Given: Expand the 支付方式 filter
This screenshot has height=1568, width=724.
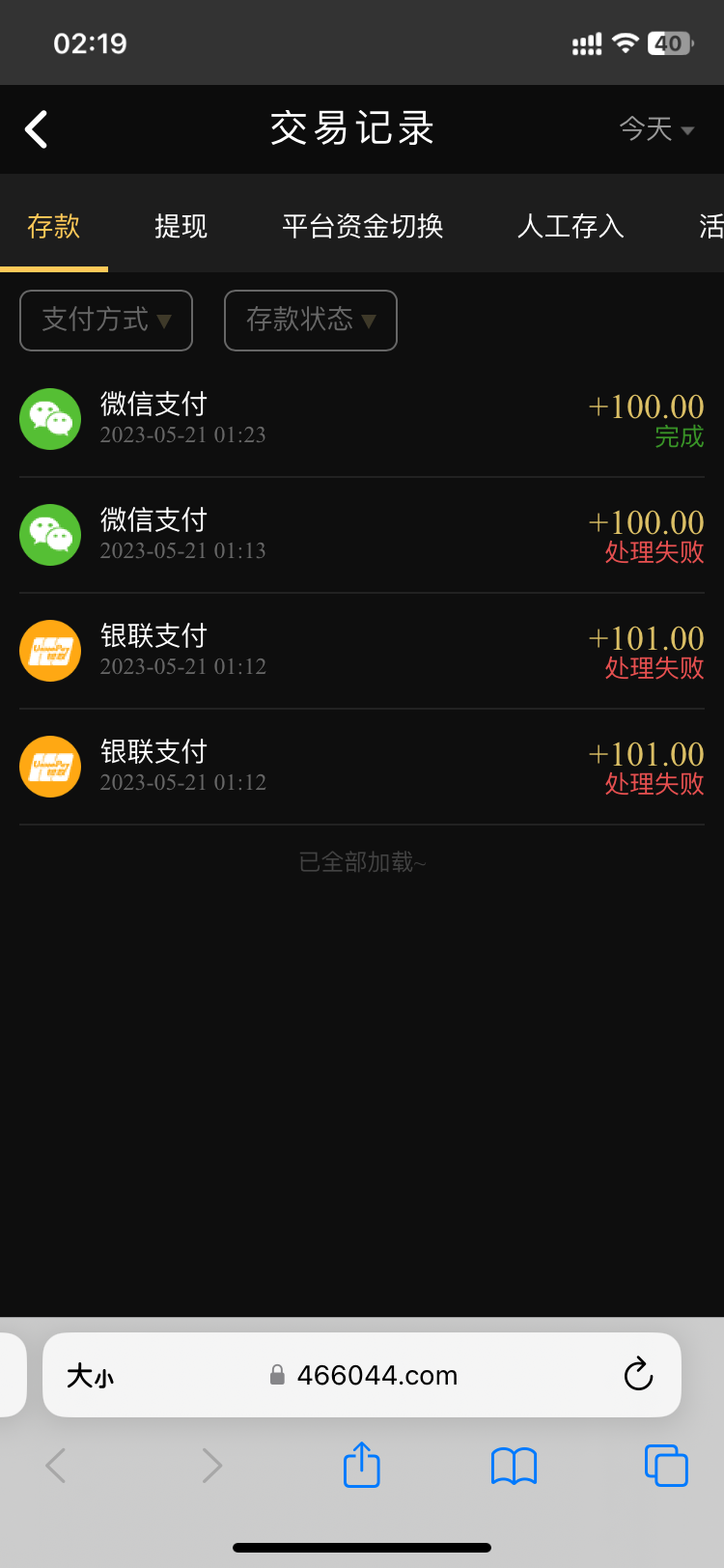Looking at the screenshot, I should 106,321.
